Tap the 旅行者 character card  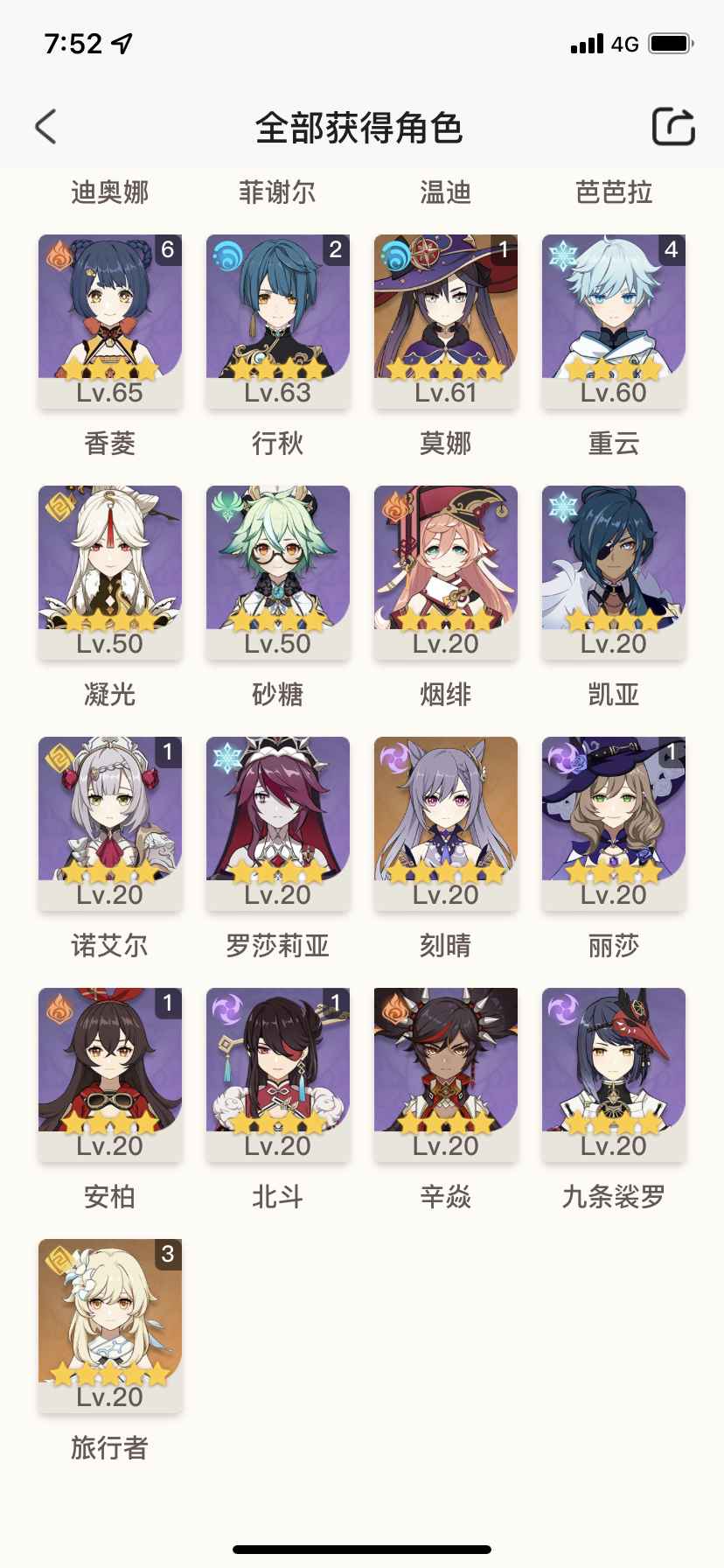[110, 1326]
